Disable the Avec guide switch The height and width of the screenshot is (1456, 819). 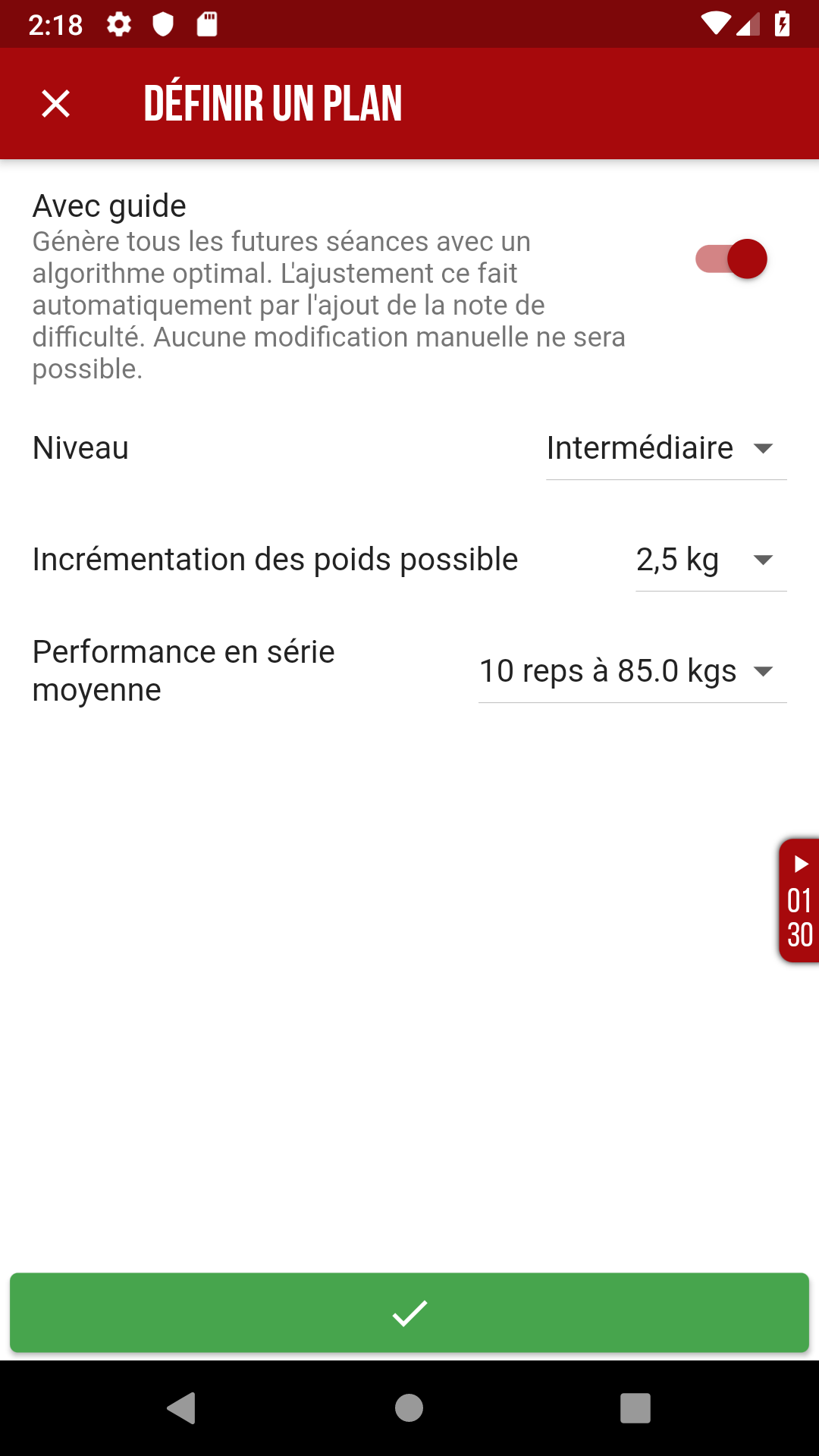click(731, 259)
